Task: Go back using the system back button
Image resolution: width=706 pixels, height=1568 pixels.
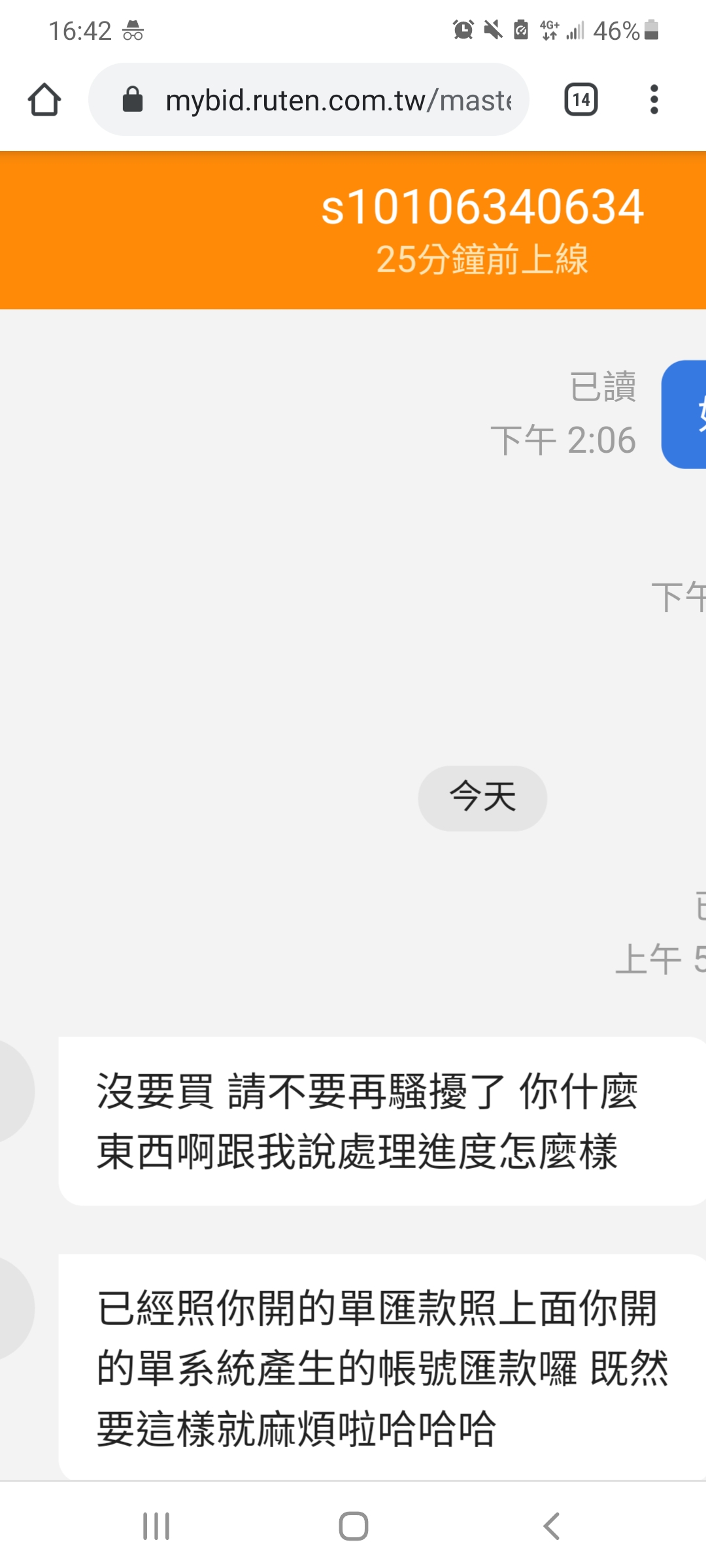Action: [x=551, y=1526]
